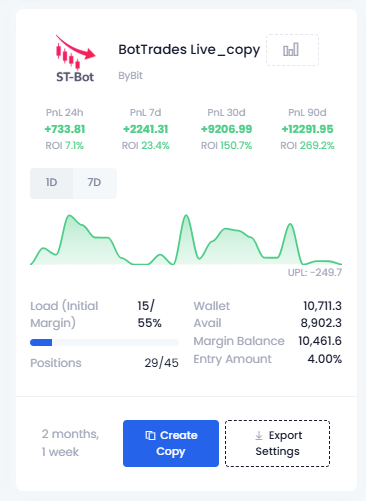Open the BotTrades Live_copy bot title

click(x=189, y=50)
